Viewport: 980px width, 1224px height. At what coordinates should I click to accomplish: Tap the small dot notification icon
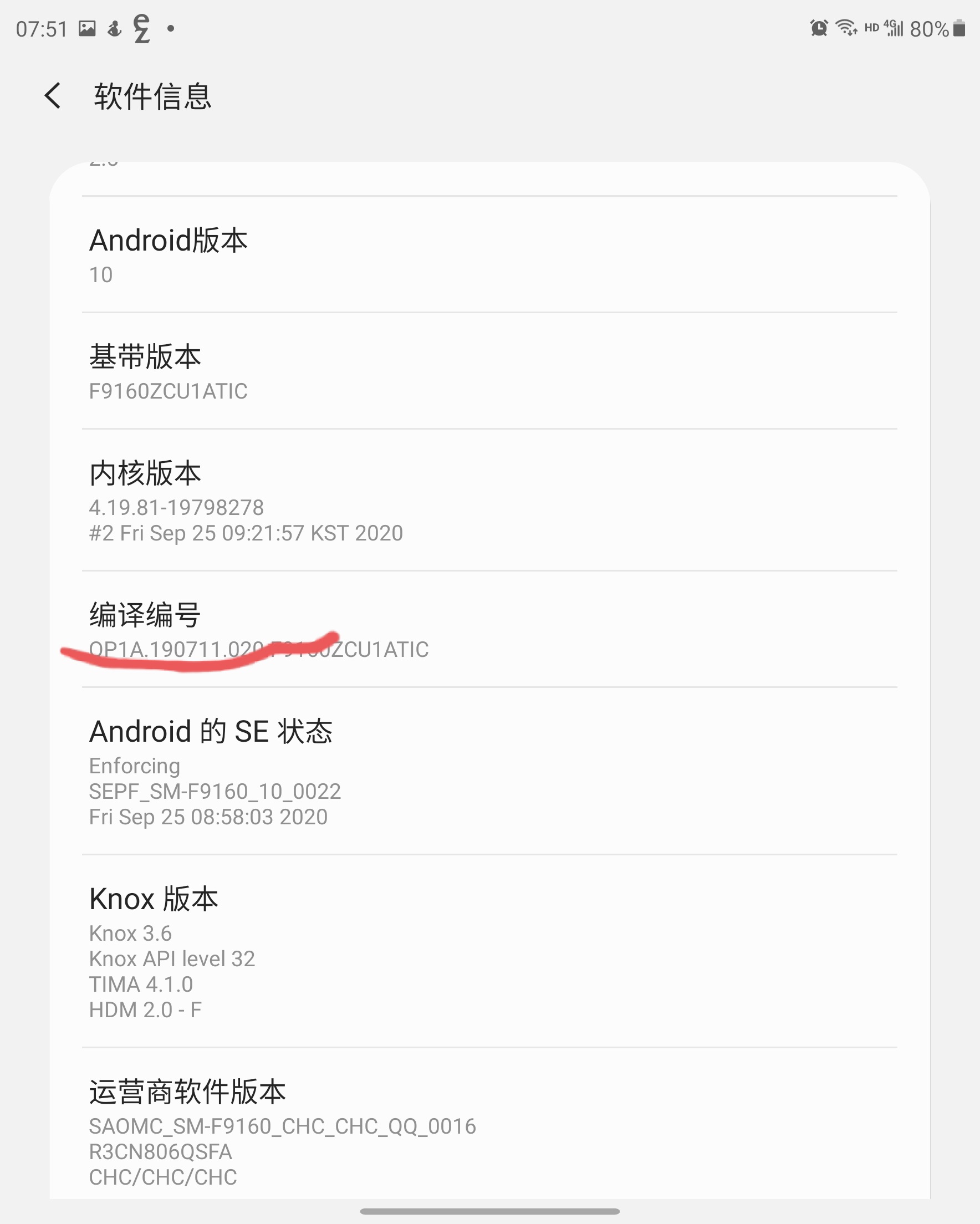point(170,28)
